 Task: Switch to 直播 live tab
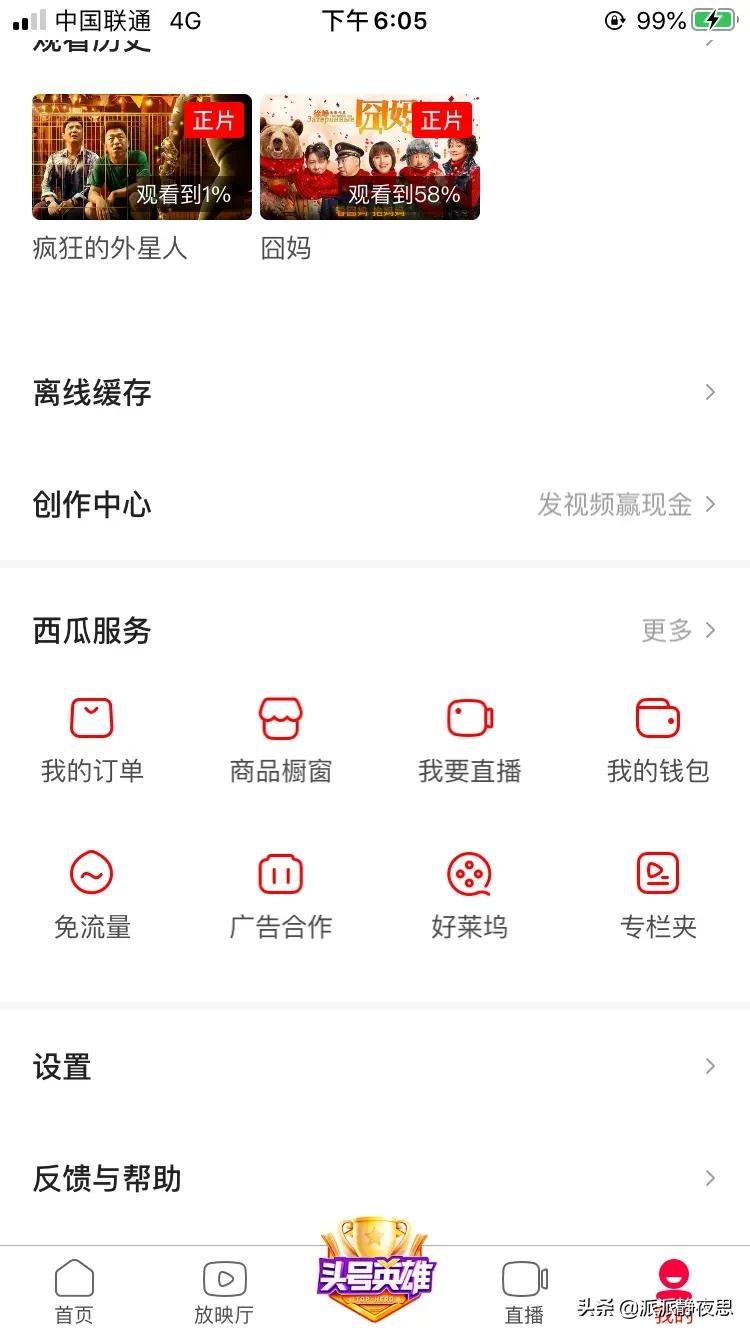coord(524,1291)
